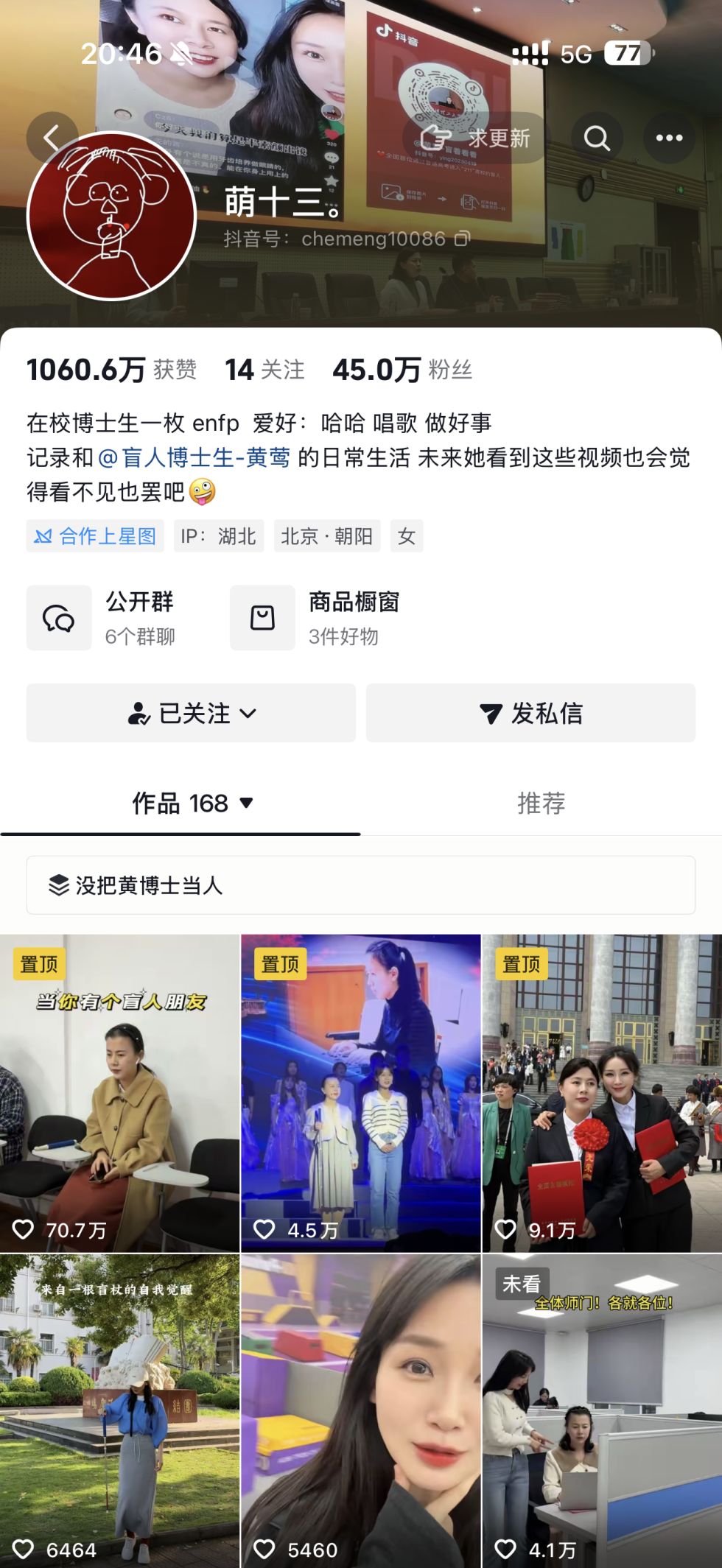Play the pinned video 当你有个盲人朋友
This screenshot has width=722, height=1568.
[x=119, y=1093]
